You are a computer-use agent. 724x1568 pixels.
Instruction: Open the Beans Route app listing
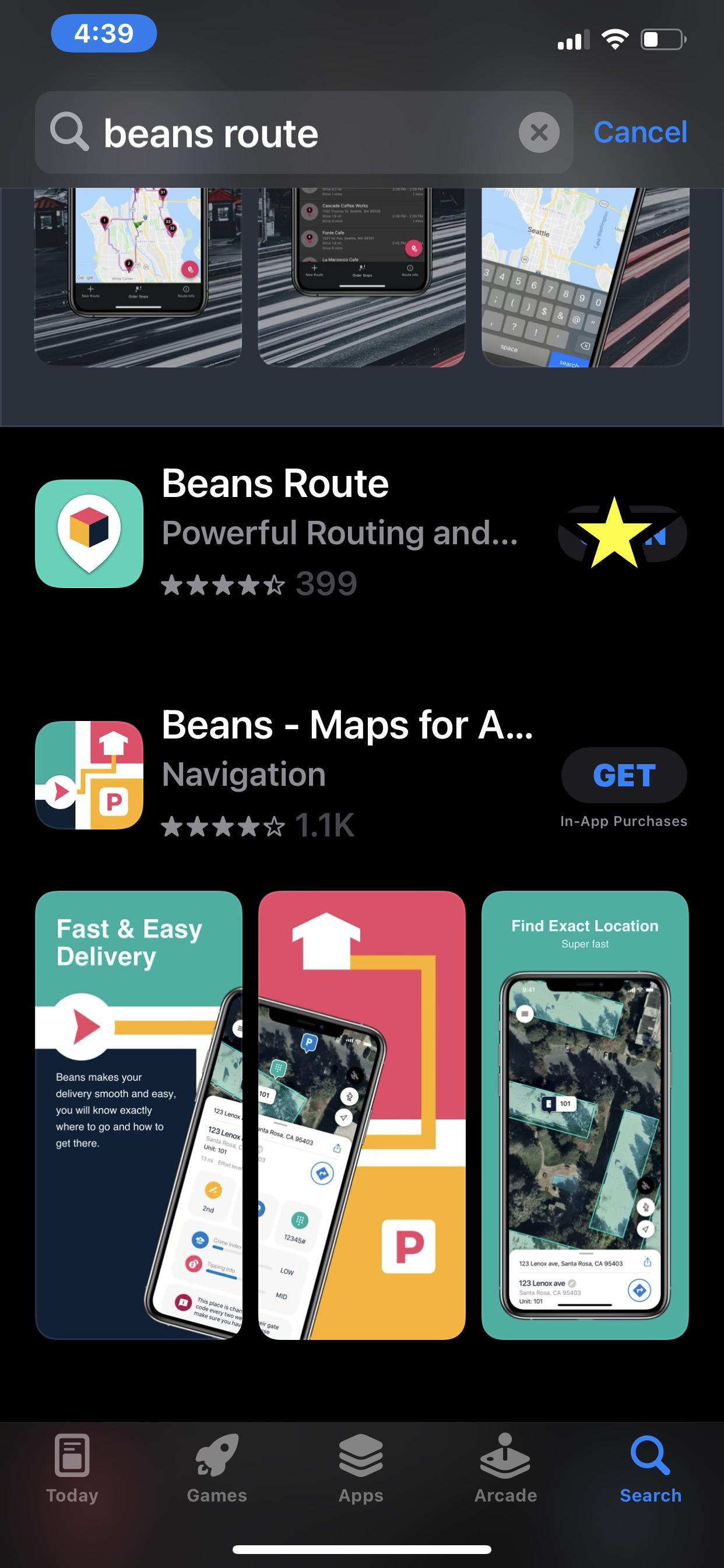338,532
